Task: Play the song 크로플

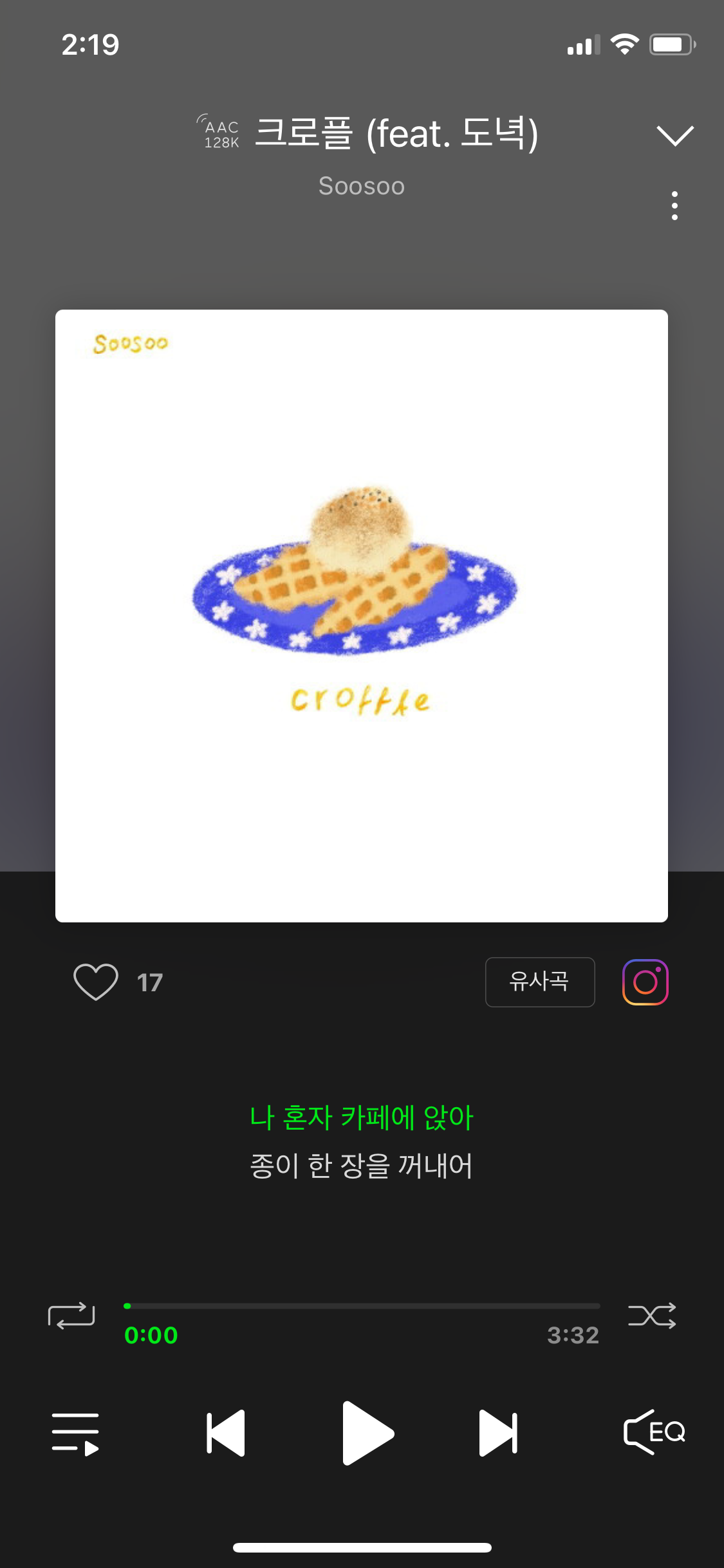Action: (367, 1433)
